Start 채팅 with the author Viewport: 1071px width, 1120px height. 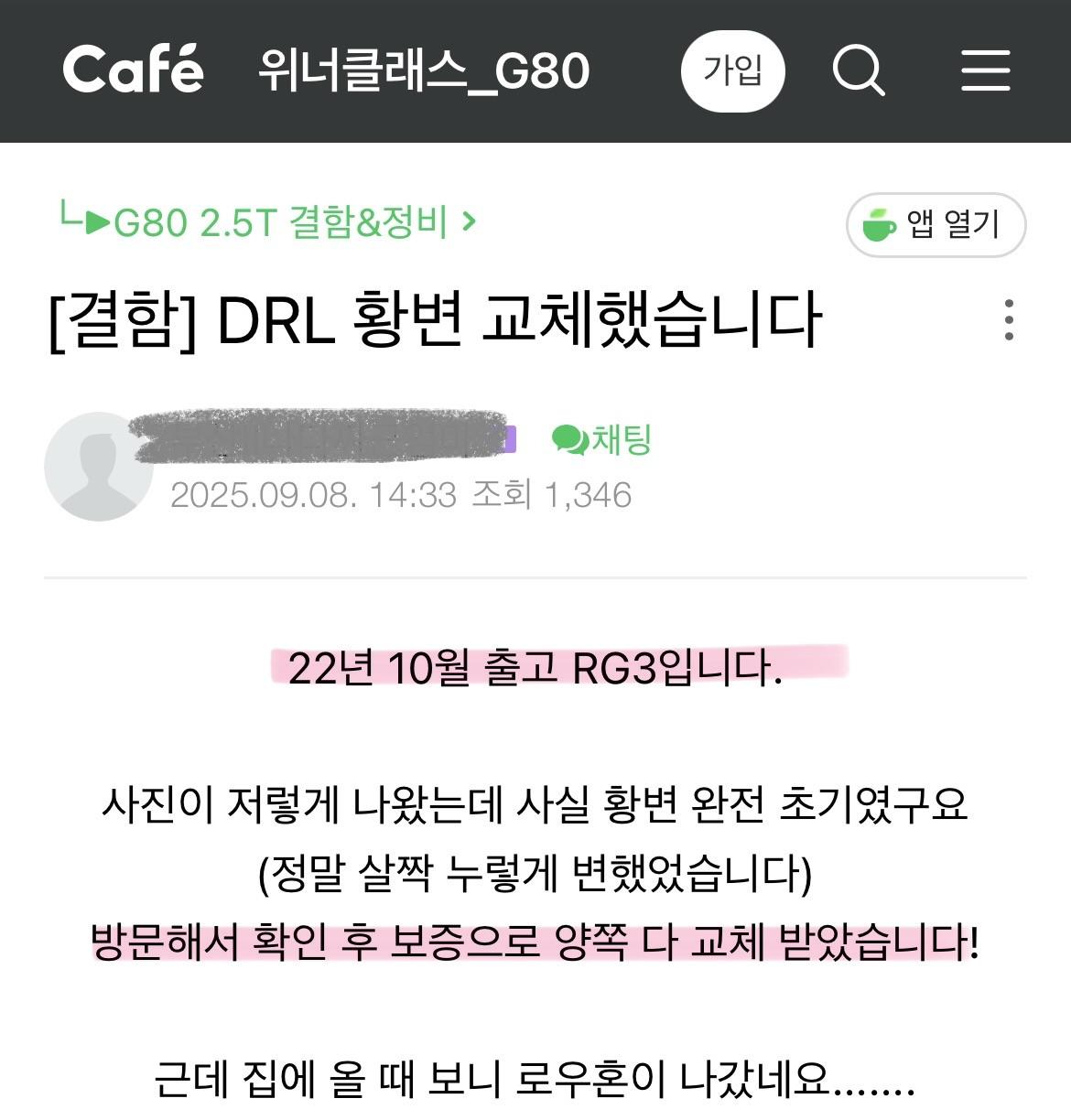tap(602, 440)
